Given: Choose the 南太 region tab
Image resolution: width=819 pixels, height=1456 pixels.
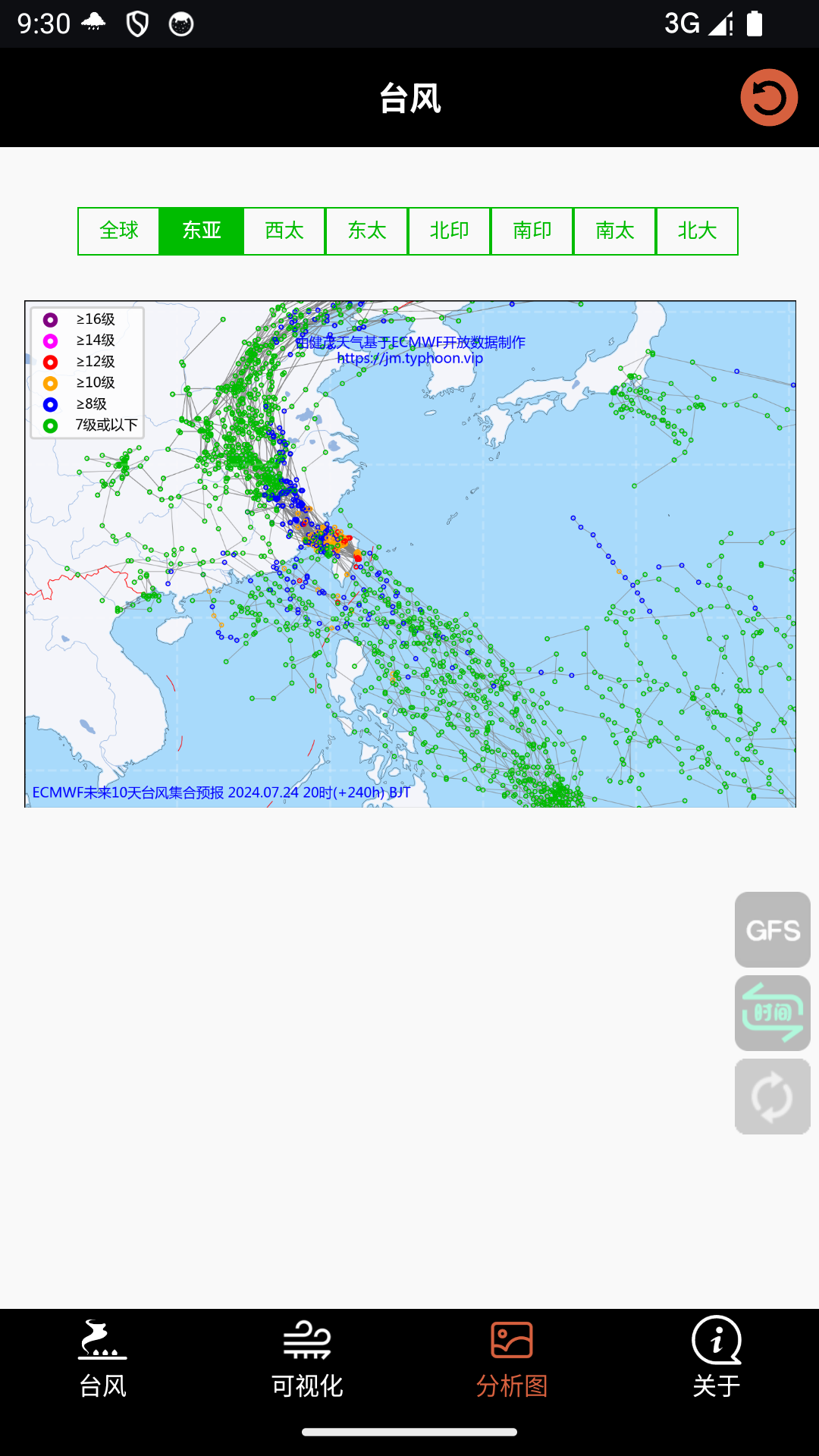Looking at the screenshot, I should pyautogui.click(x=615, y=231).
